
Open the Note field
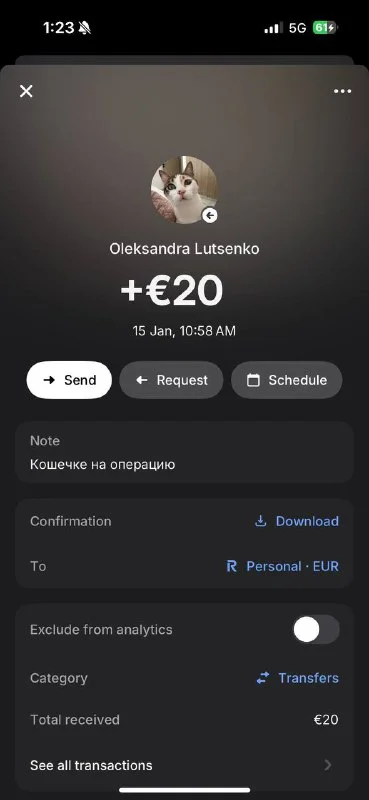[184, 452]
